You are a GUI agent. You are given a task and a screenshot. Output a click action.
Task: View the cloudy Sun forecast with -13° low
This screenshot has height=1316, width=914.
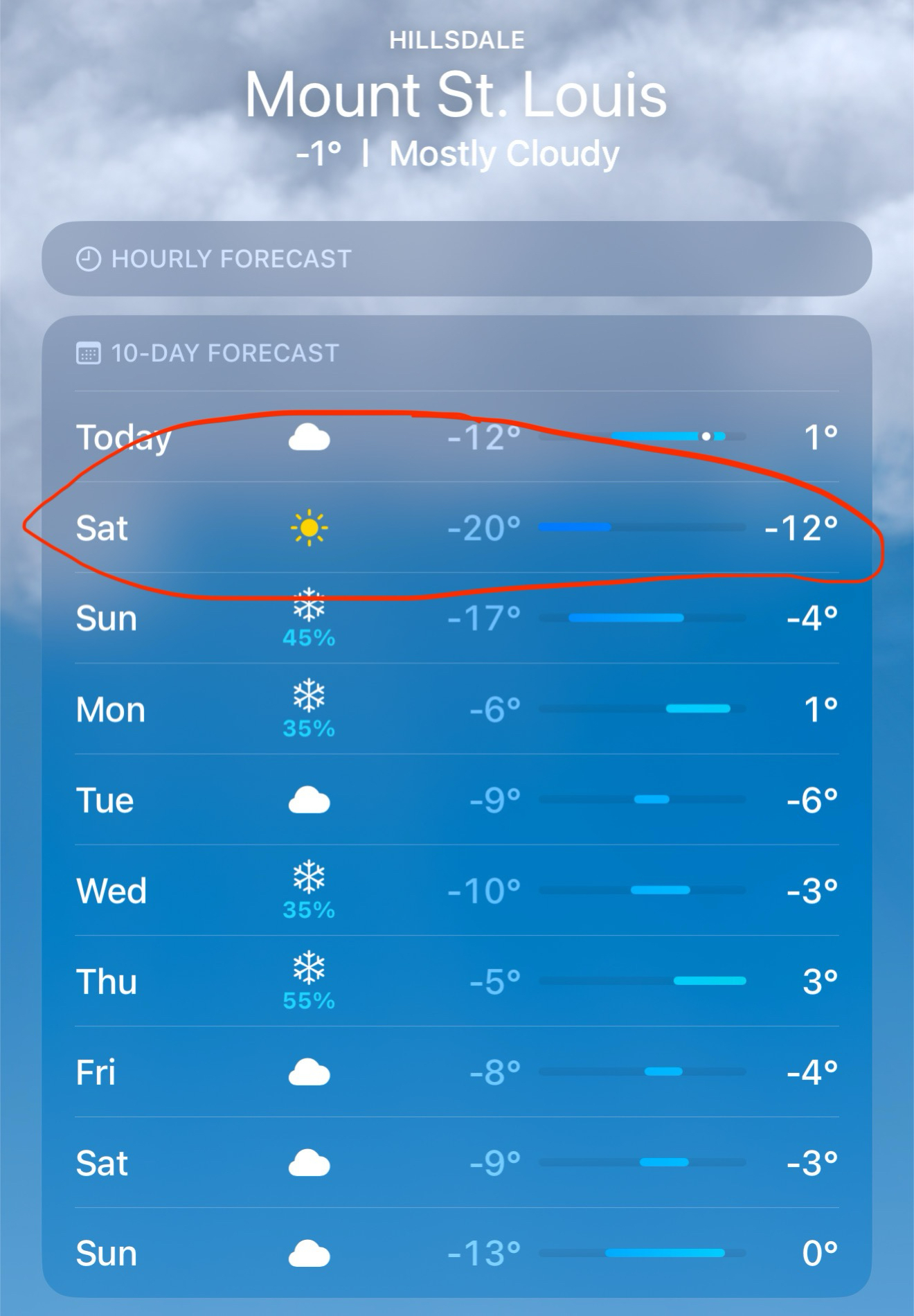click(456, 1254)
